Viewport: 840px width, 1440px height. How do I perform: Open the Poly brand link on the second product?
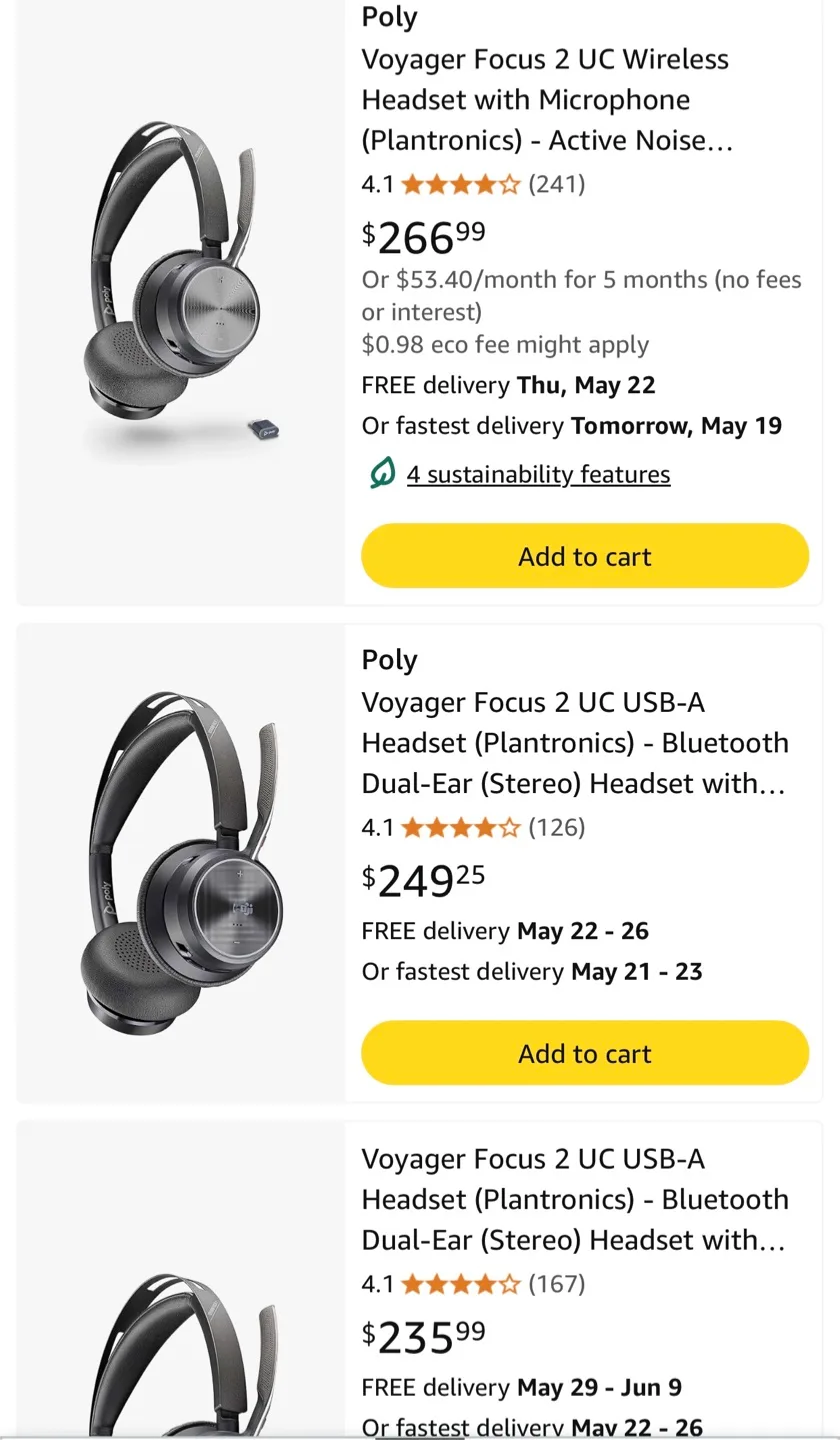click(389, 660)
